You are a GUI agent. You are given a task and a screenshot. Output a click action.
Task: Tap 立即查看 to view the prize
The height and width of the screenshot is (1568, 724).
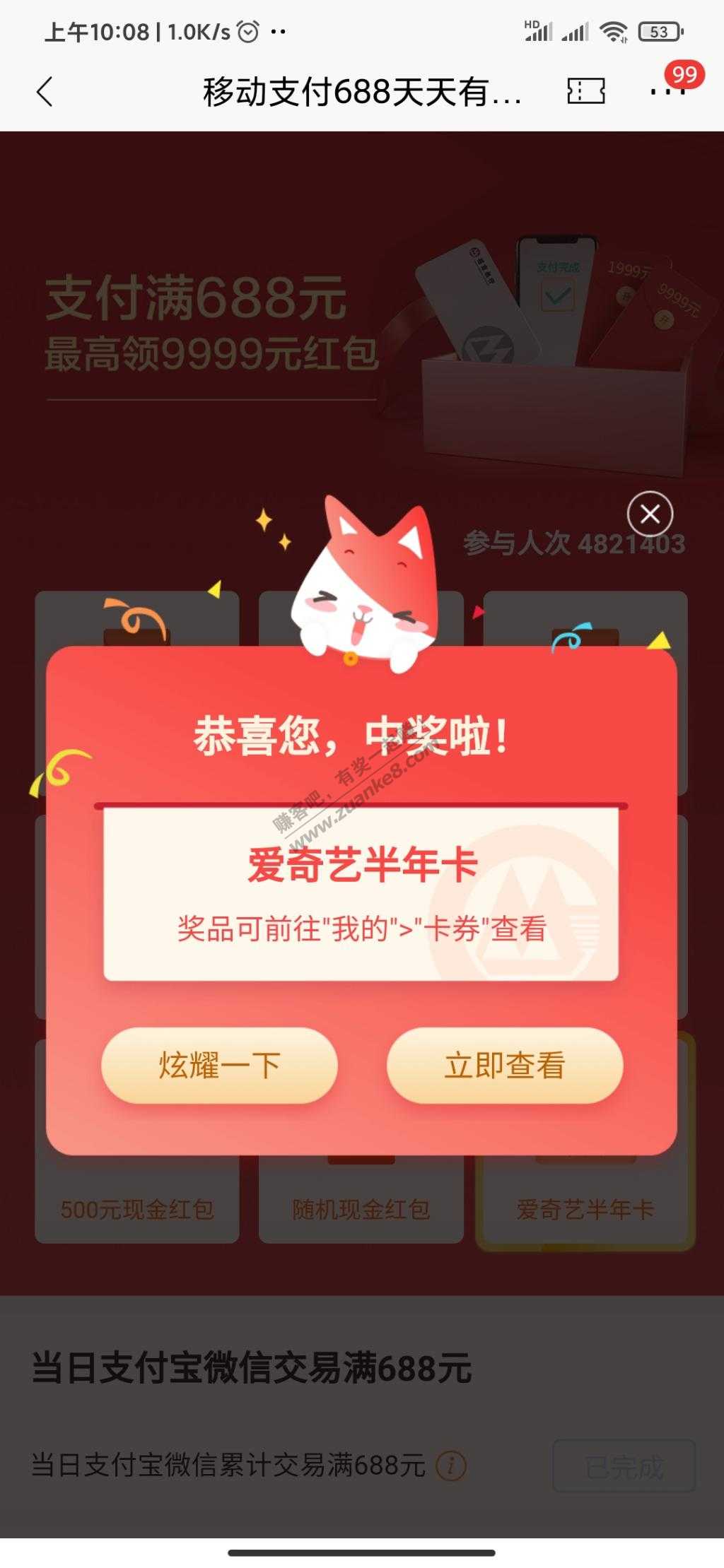click(504, 1065)
